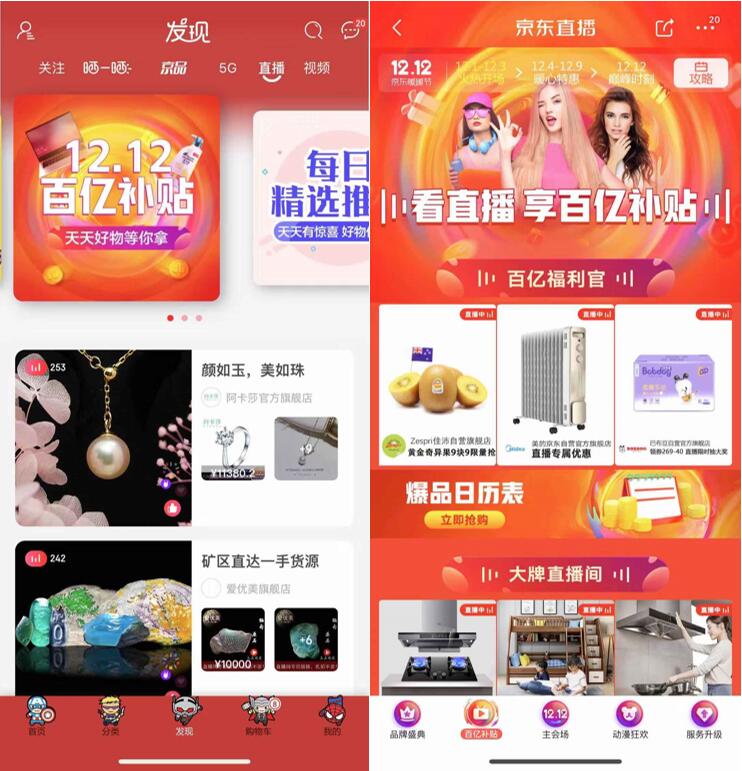
Task: Open the 购物车 bottom tab
Action: [260, 717]
